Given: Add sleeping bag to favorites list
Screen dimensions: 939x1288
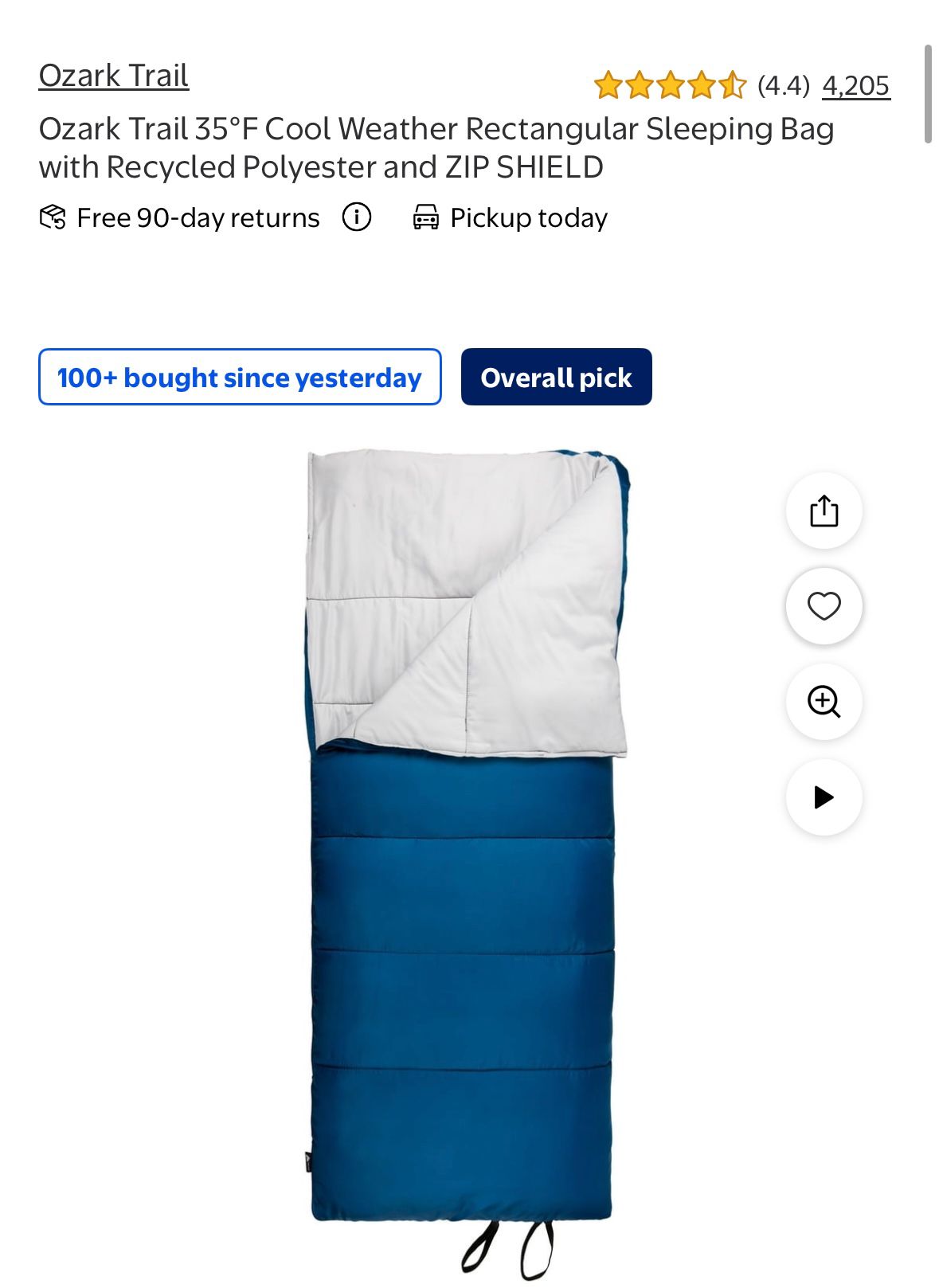Looking at the screenshot, I should pos(824,606).
